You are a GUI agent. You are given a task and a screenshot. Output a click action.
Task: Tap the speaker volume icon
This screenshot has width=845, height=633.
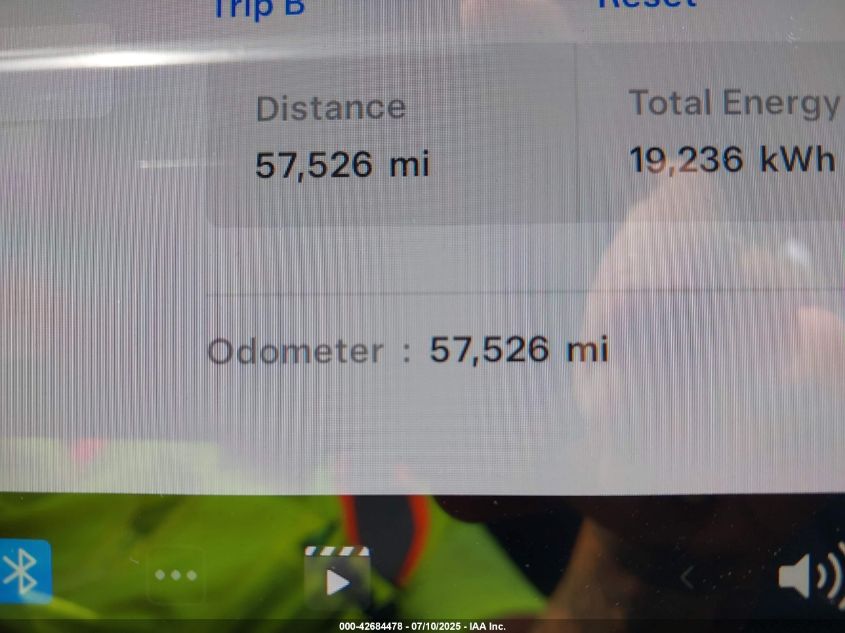click(x=808, y=576)
